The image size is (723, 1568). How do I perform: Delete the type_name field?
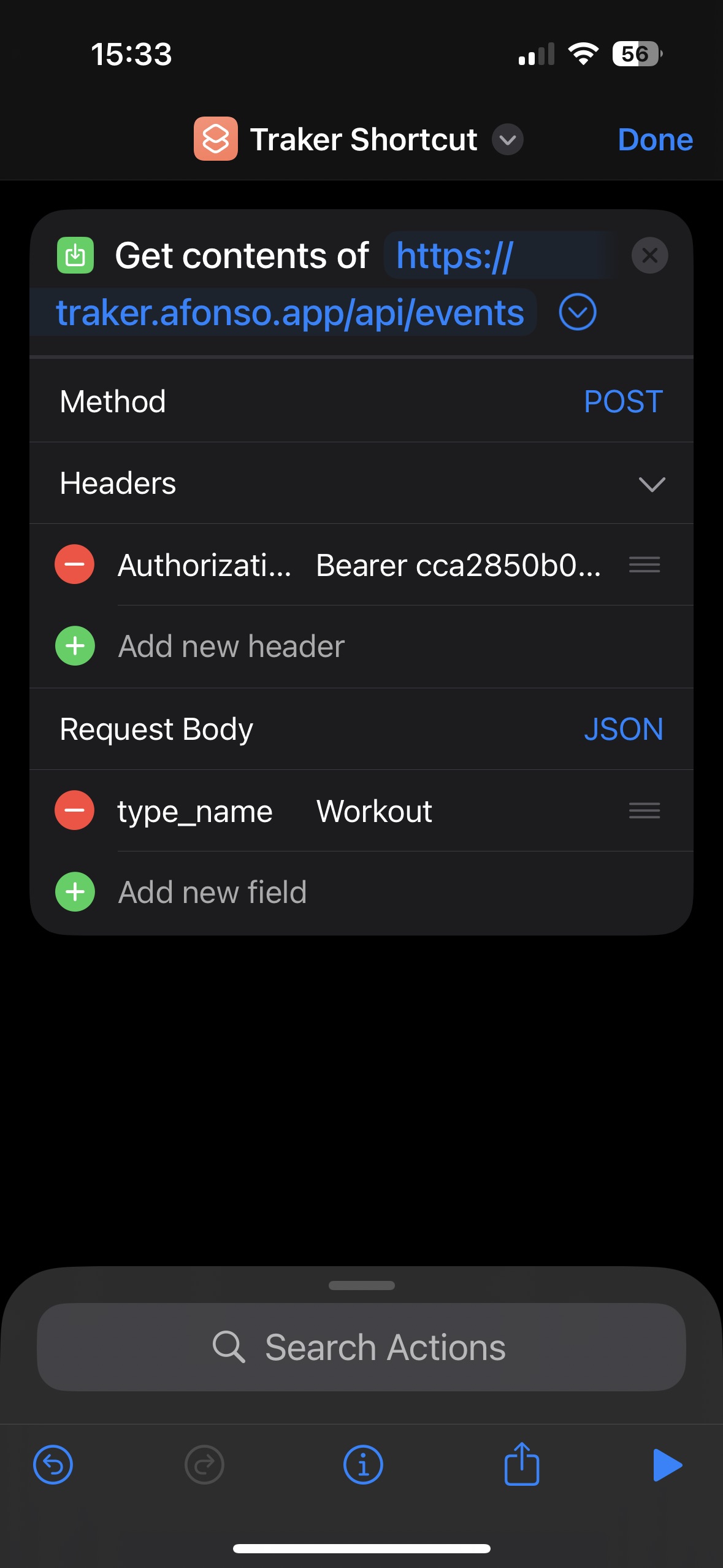(x=74, y=811)
